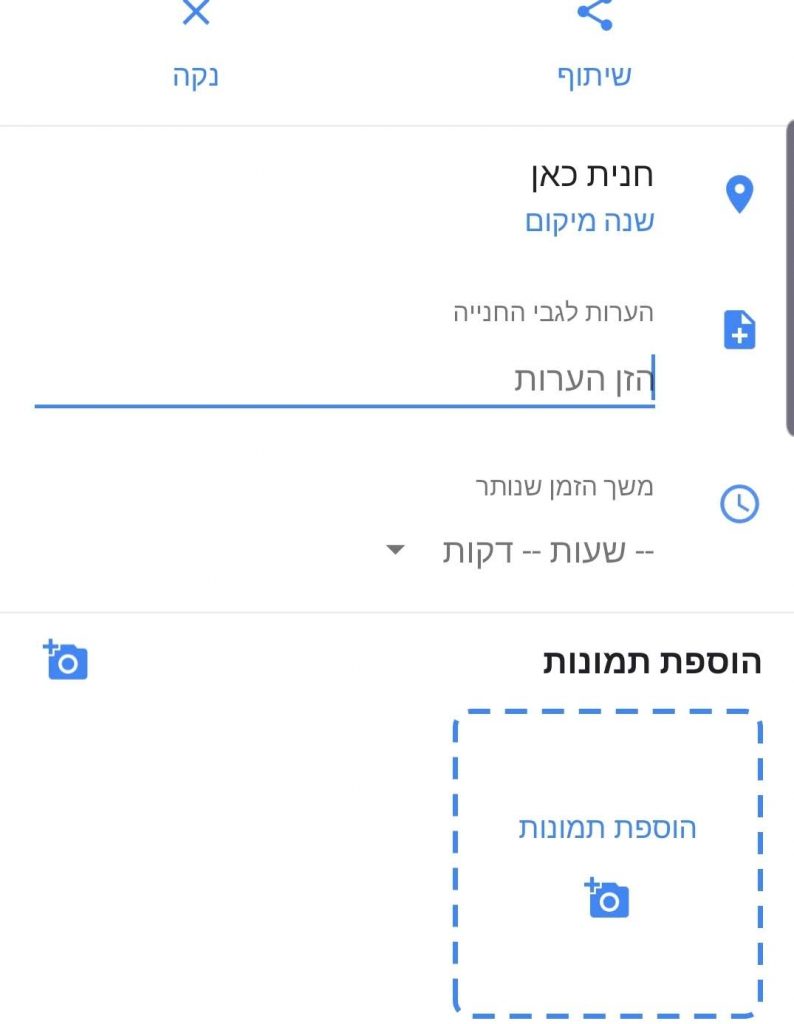This screenshot has width=794, height=1024.
Task: Tap the שיתוף share button
Action: (x=594, y=45)
